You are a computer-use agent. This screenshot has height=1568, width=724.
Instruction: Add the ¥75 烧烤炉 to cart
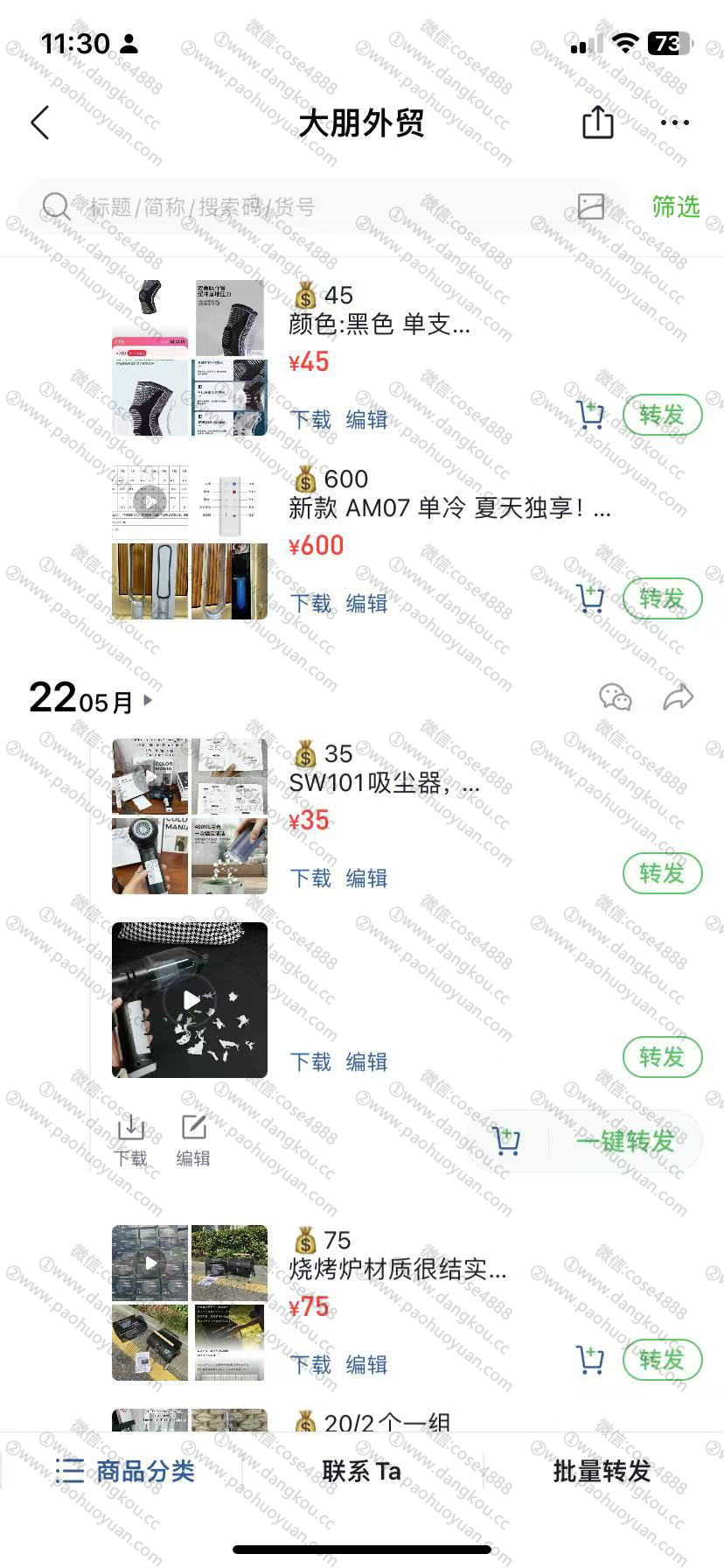coord(591,1360)
